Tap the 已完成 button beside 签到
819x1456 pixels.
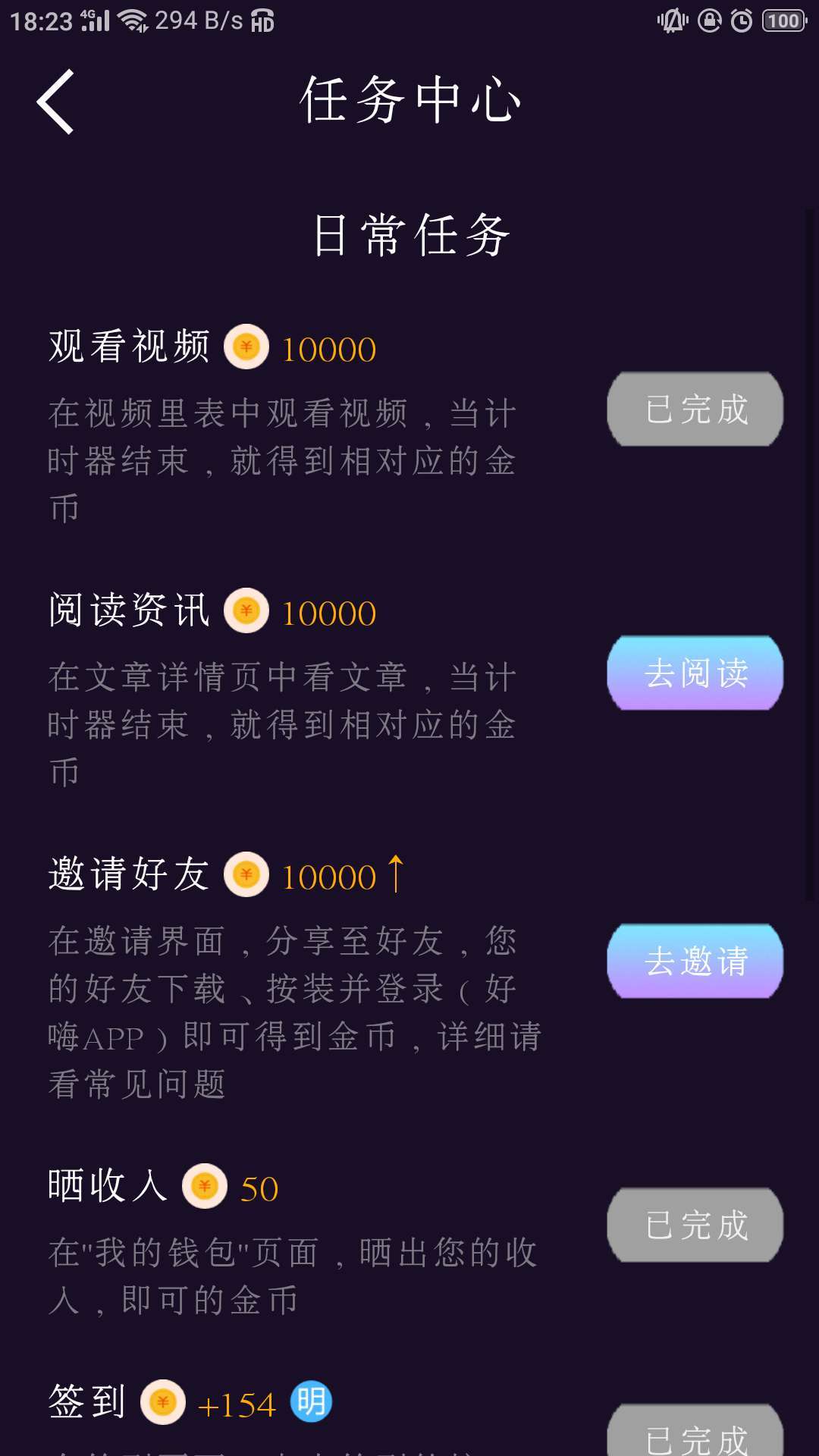(695, 1433)
